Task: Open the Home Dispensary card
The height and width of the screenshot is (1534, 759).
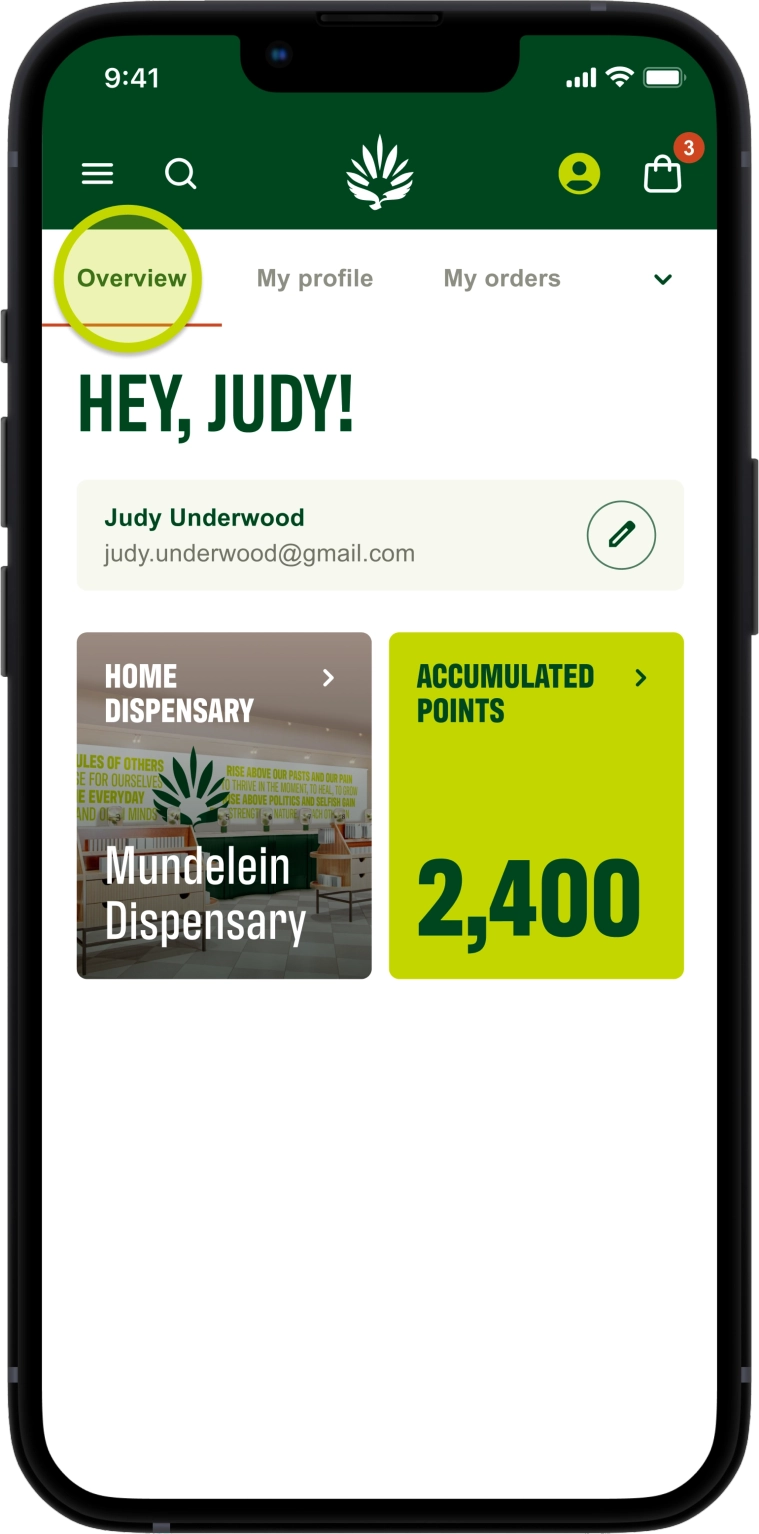Action: click(x=224, y=805)
